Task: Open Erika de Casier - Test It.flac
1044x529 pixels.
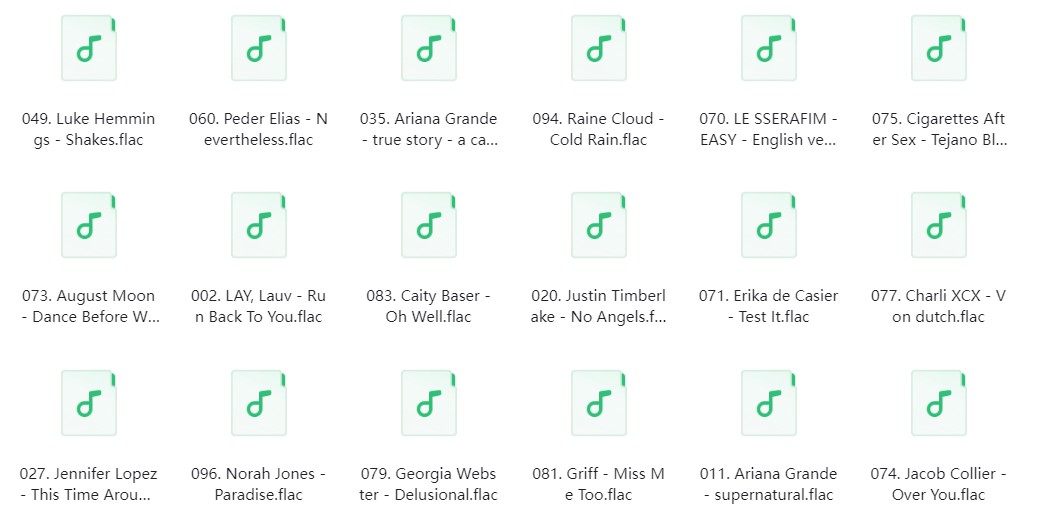Action: 769,225
